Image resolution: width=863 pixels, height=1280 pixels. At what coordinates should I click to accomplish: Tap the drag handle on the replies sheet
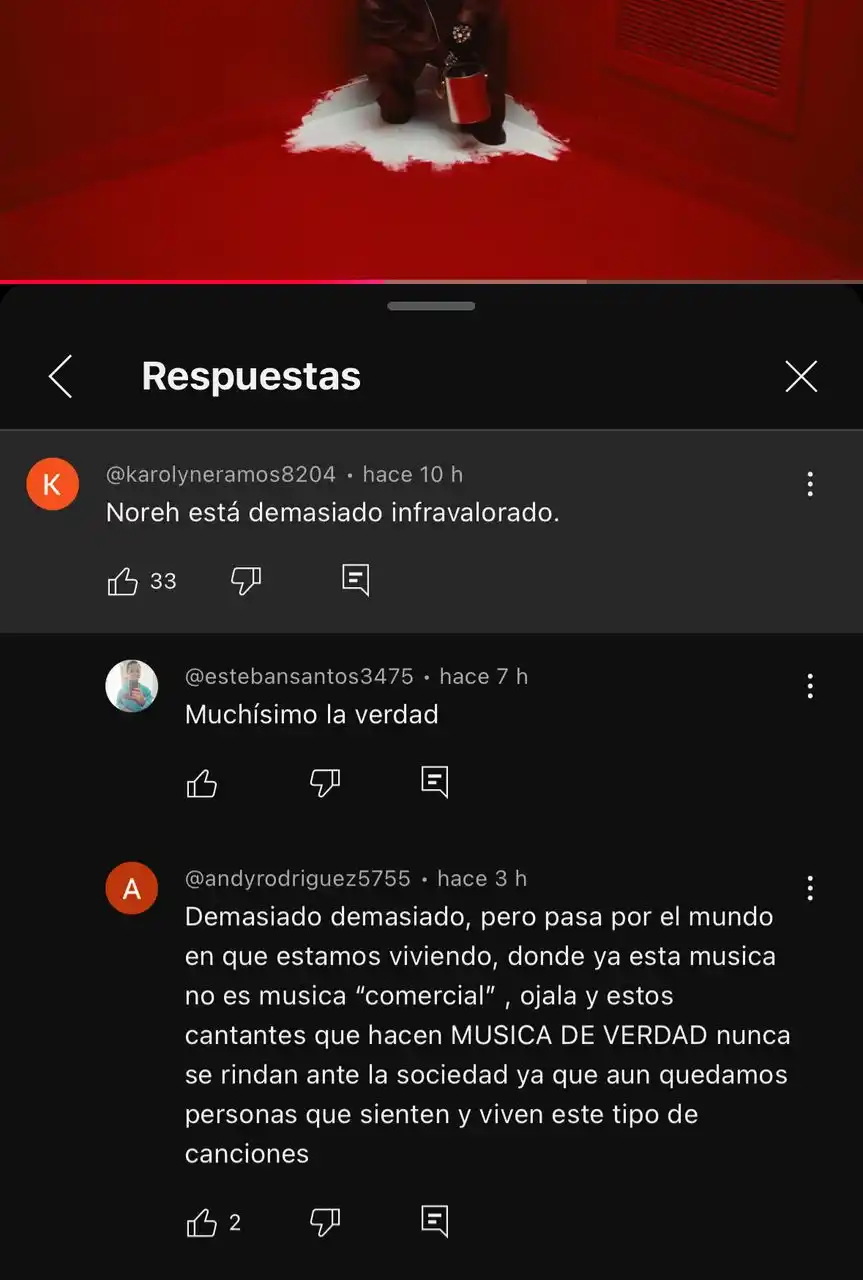[x=431, y=306]
